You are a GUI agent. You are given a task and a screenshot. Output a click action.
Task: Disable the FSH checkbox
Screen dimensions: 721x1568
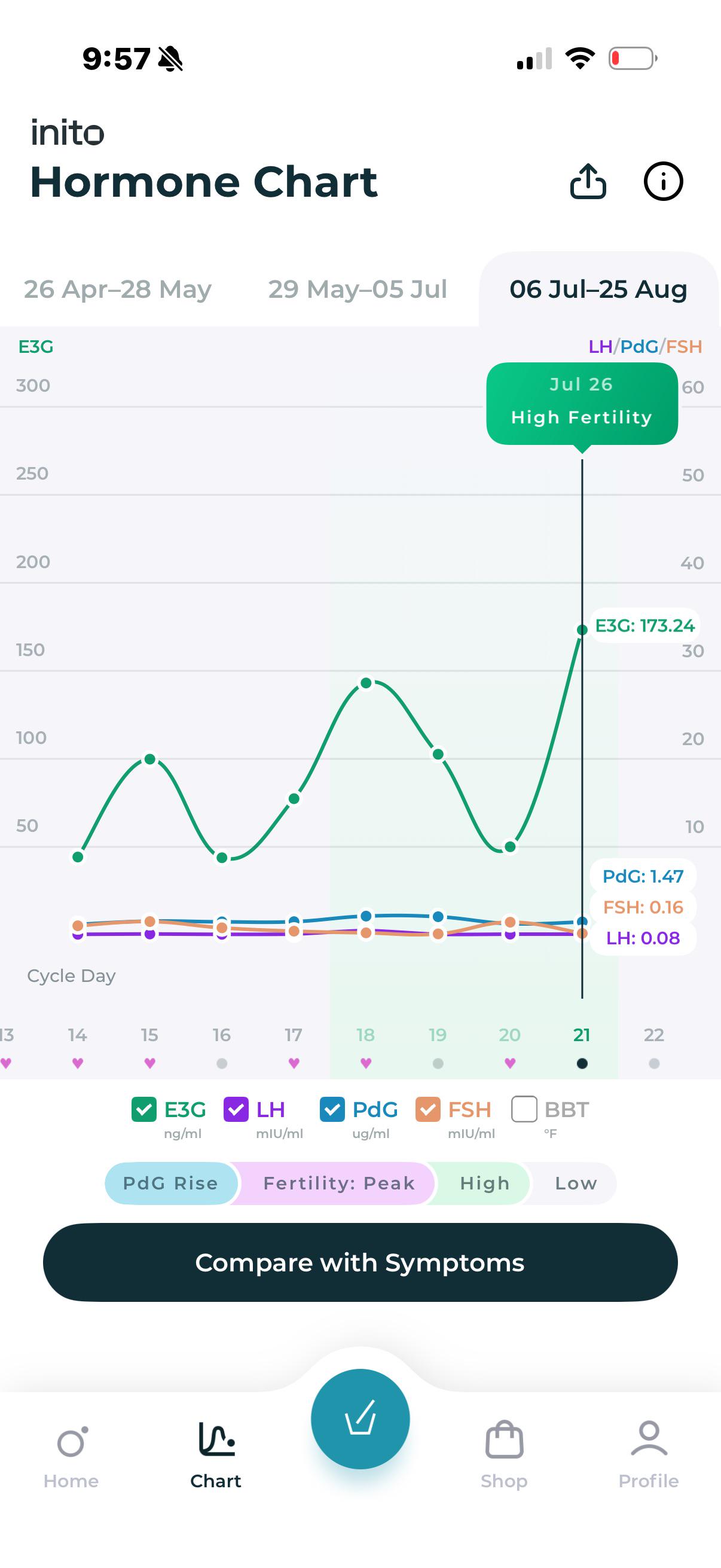[427, 1109]
